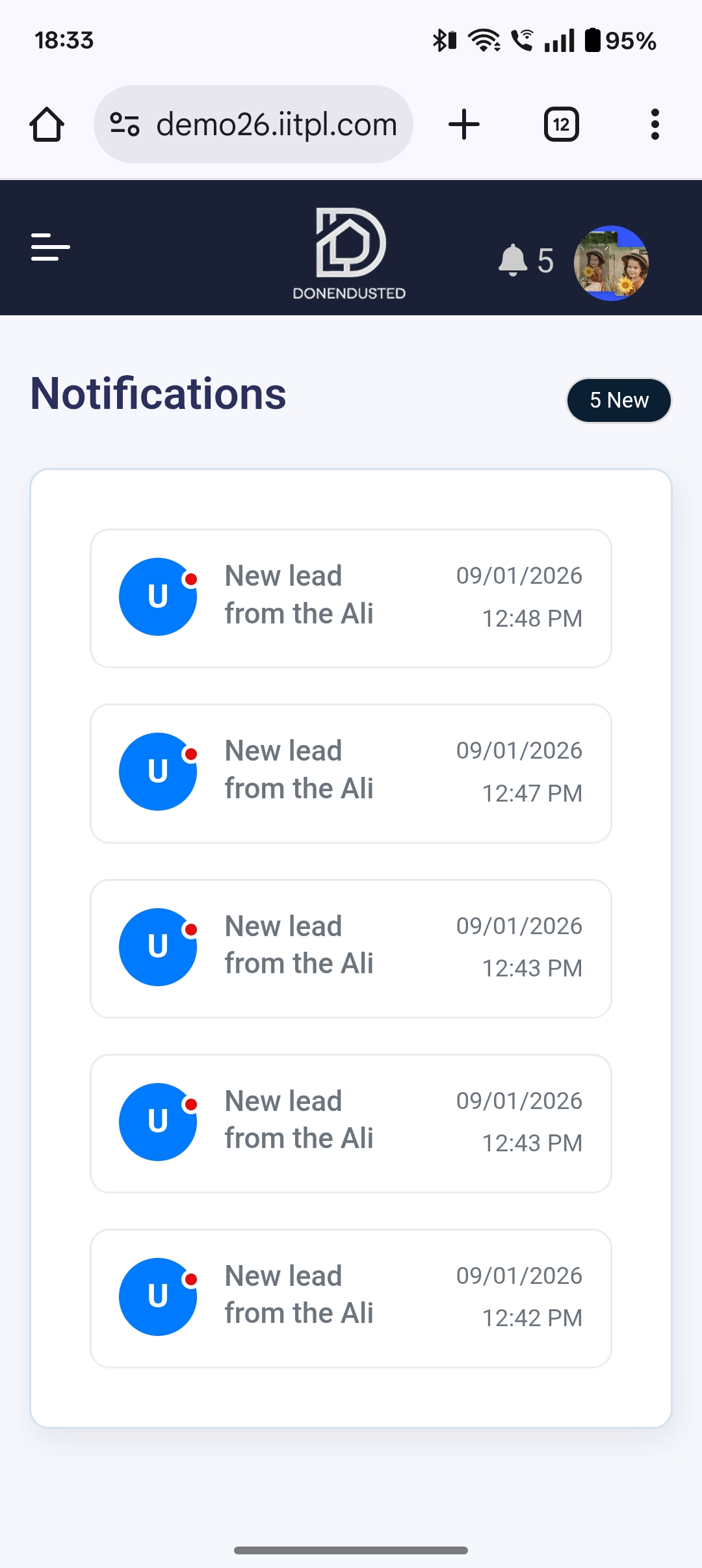Open the new lead notification from 12:47 PM

point(351,773)
